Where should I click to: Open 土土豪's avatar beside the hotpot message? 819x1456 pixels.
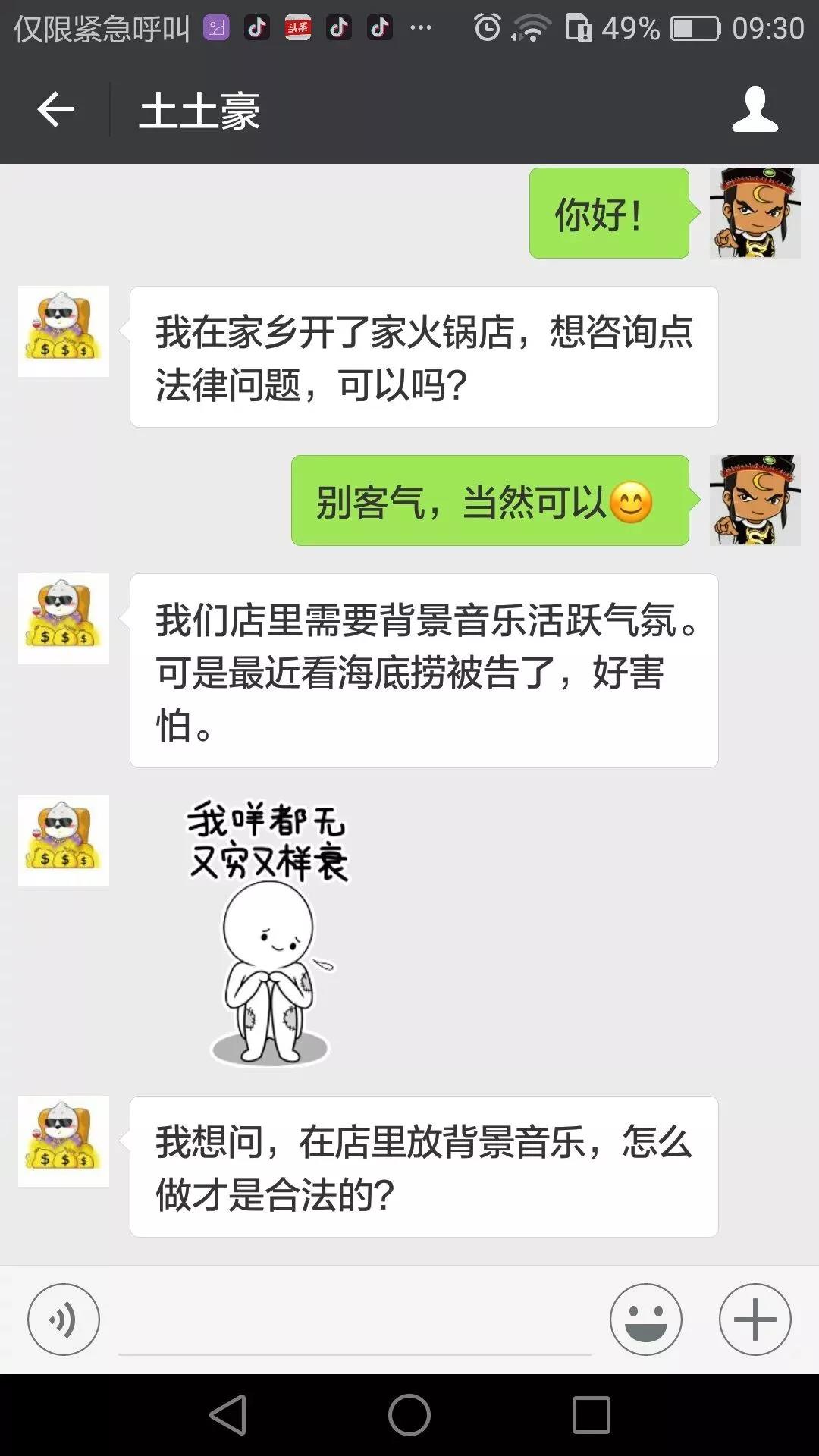pos(64,331)
